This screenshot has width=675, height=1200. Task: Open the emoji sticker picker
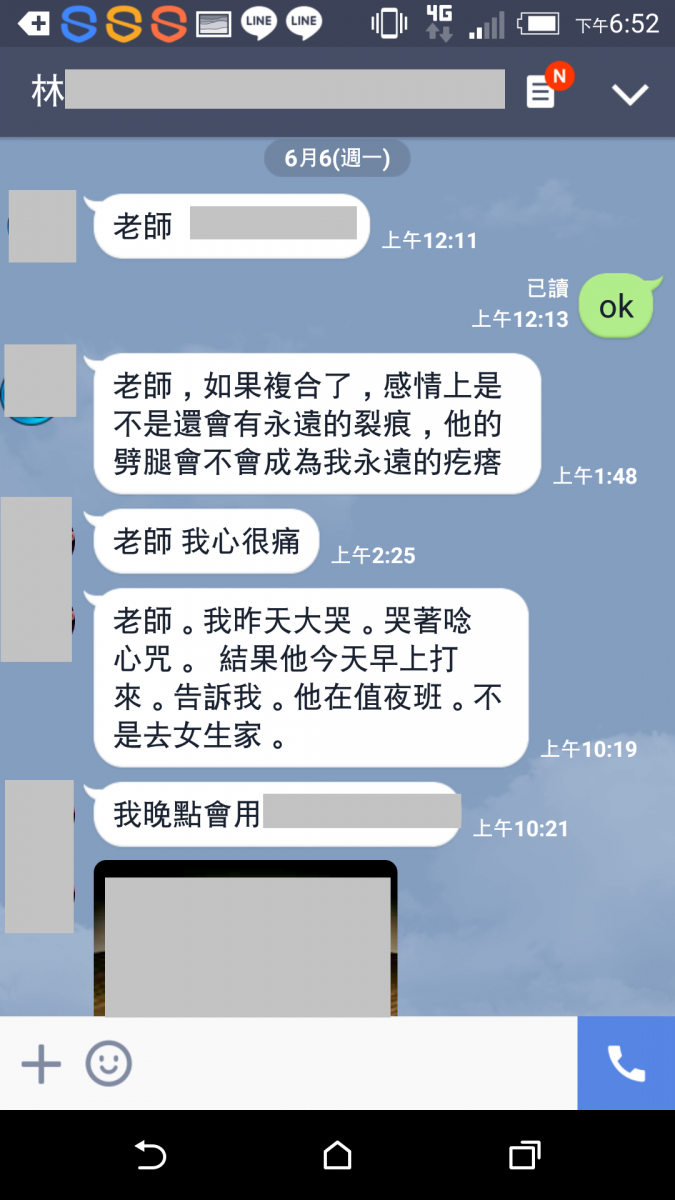108,1064
